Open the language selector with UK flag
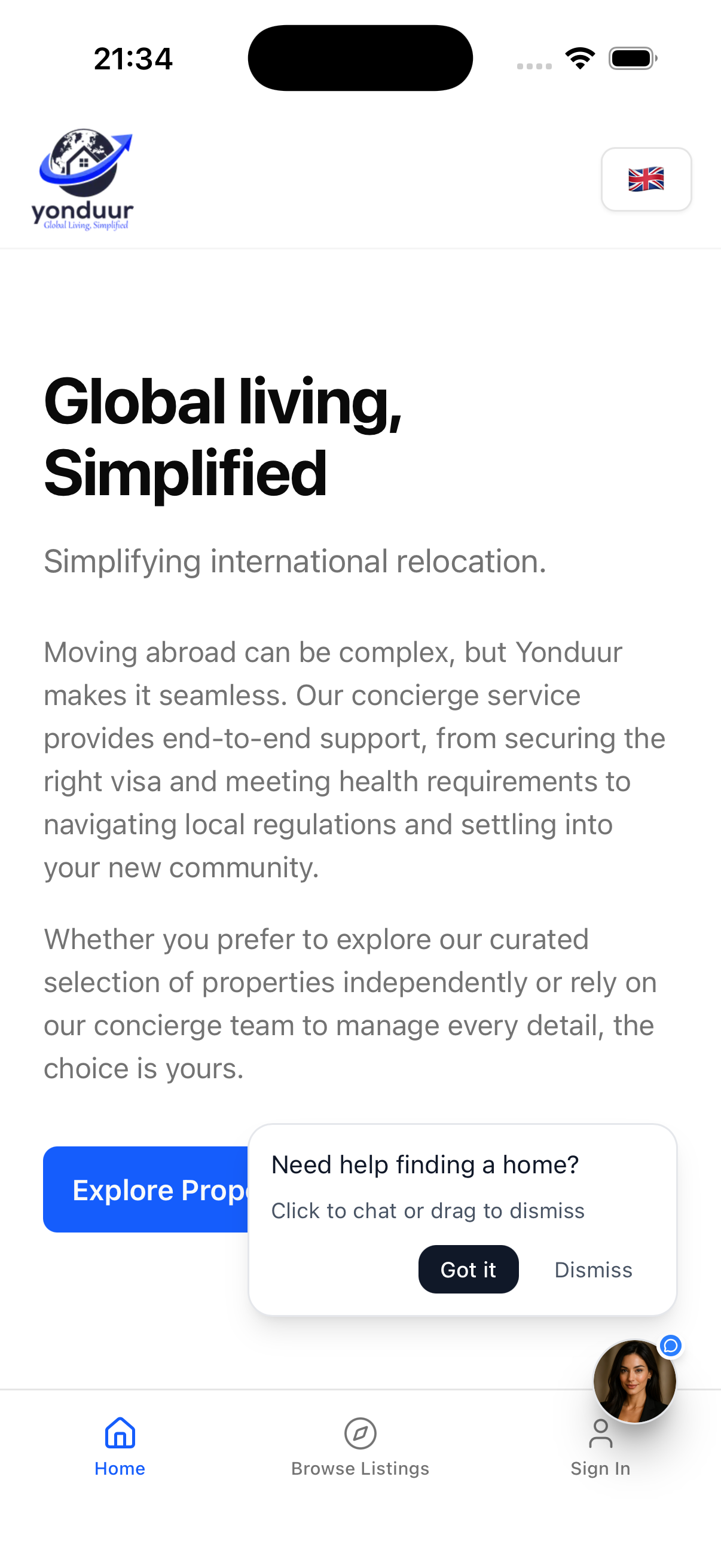721x1568 pixels. point(646,179)
